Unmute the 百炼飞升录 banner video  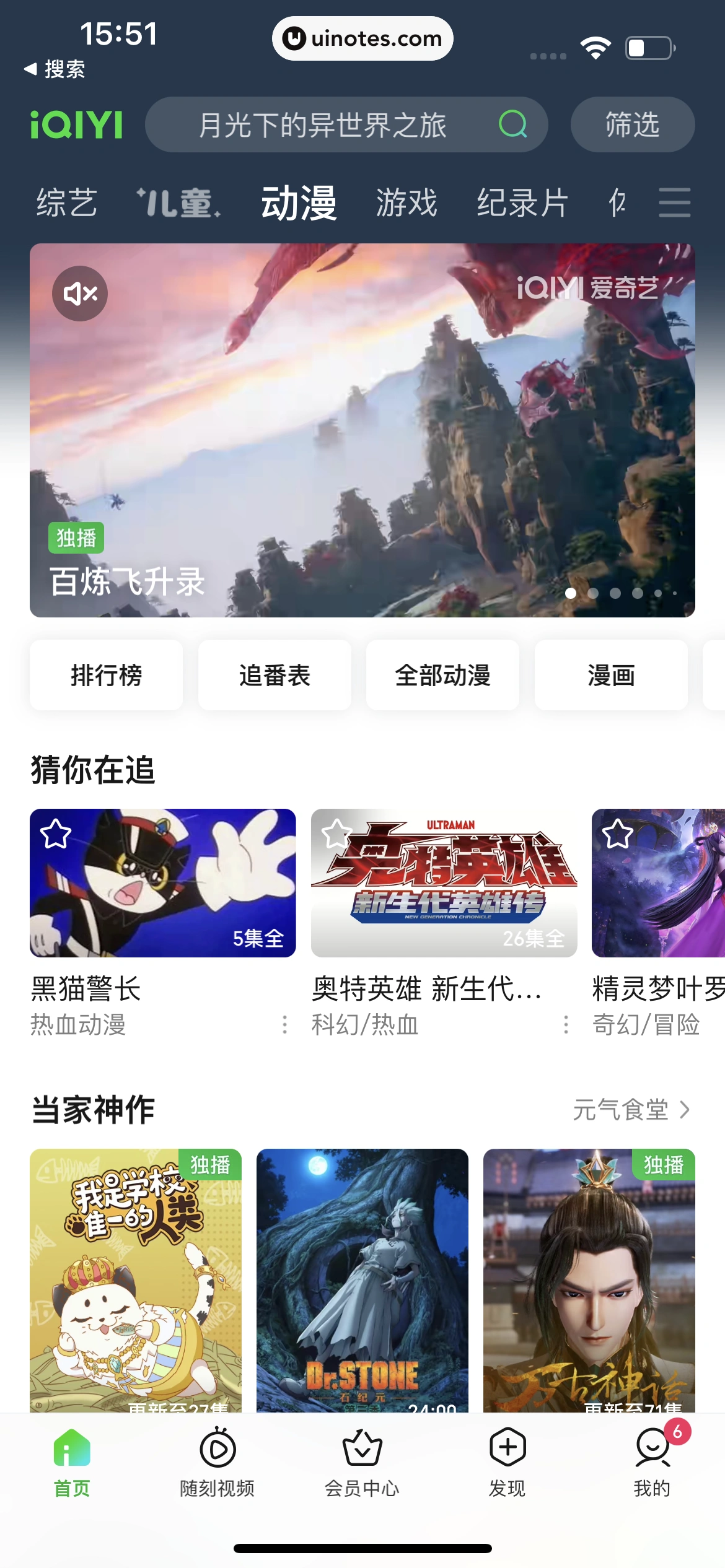pyautogui.click(x=79, y=293)
